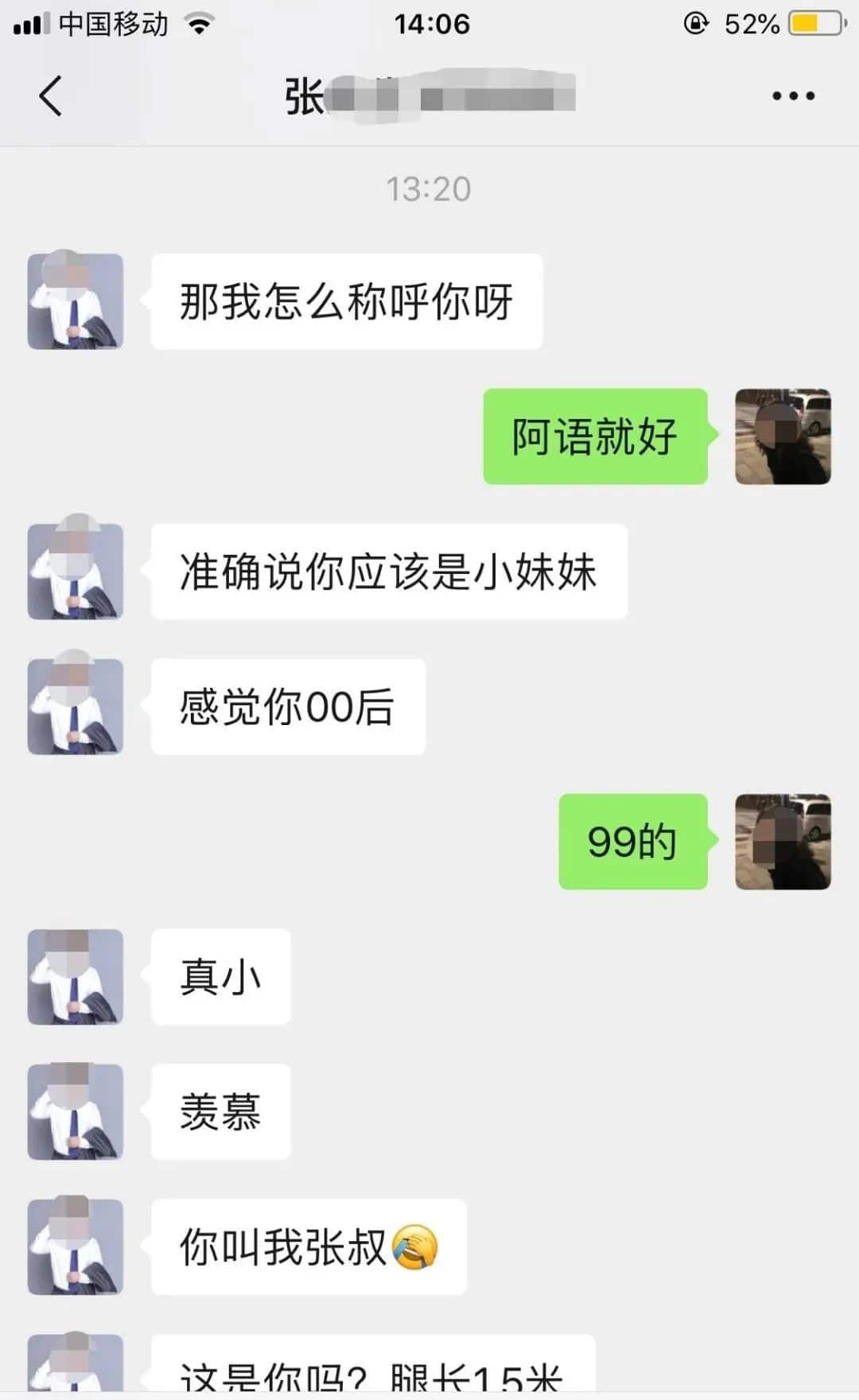Screen dimensions: 859x1400
Task: Tap my avatar next to "阿语就好"
Action: (783, 436)
